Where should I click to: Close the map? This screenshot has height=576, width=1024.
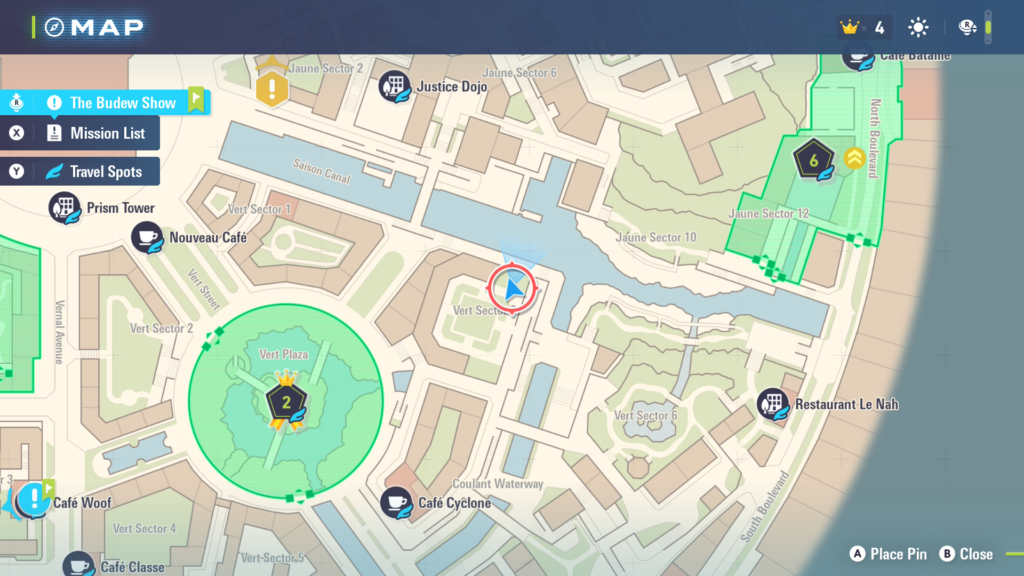(x=966, y=554)
